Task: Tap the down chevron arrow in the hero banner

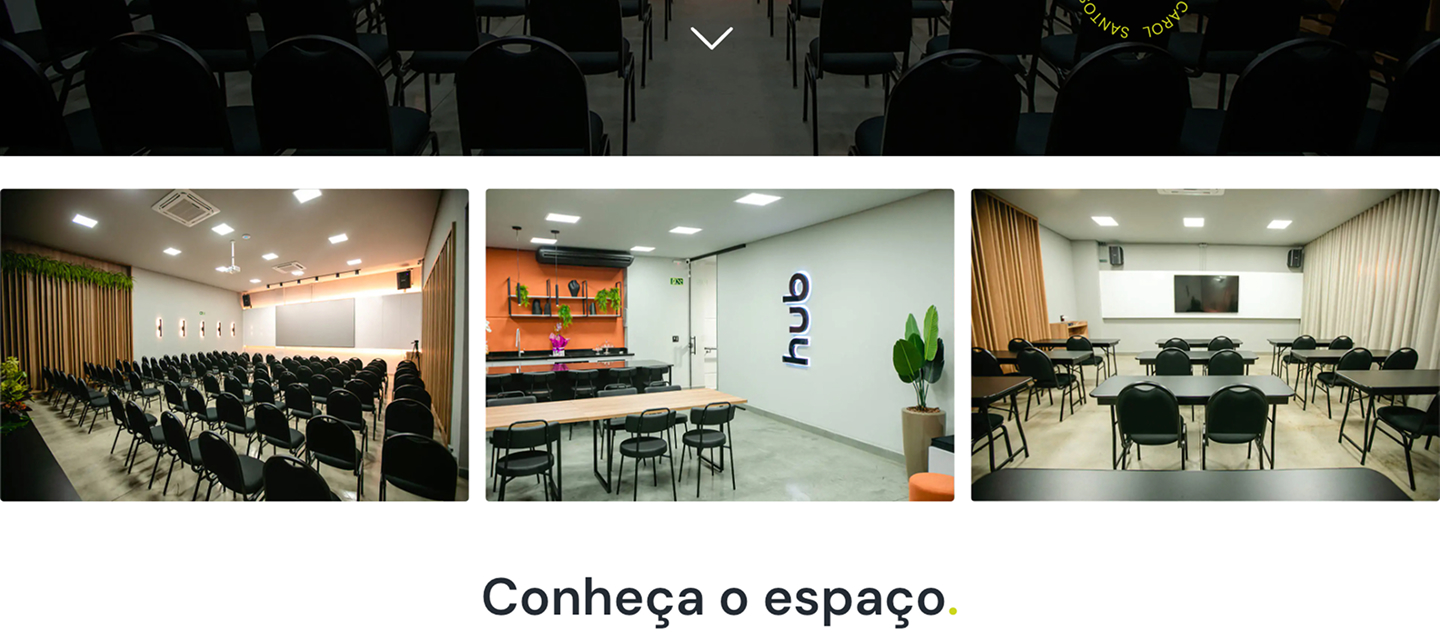Action: [x=711, y=39]
